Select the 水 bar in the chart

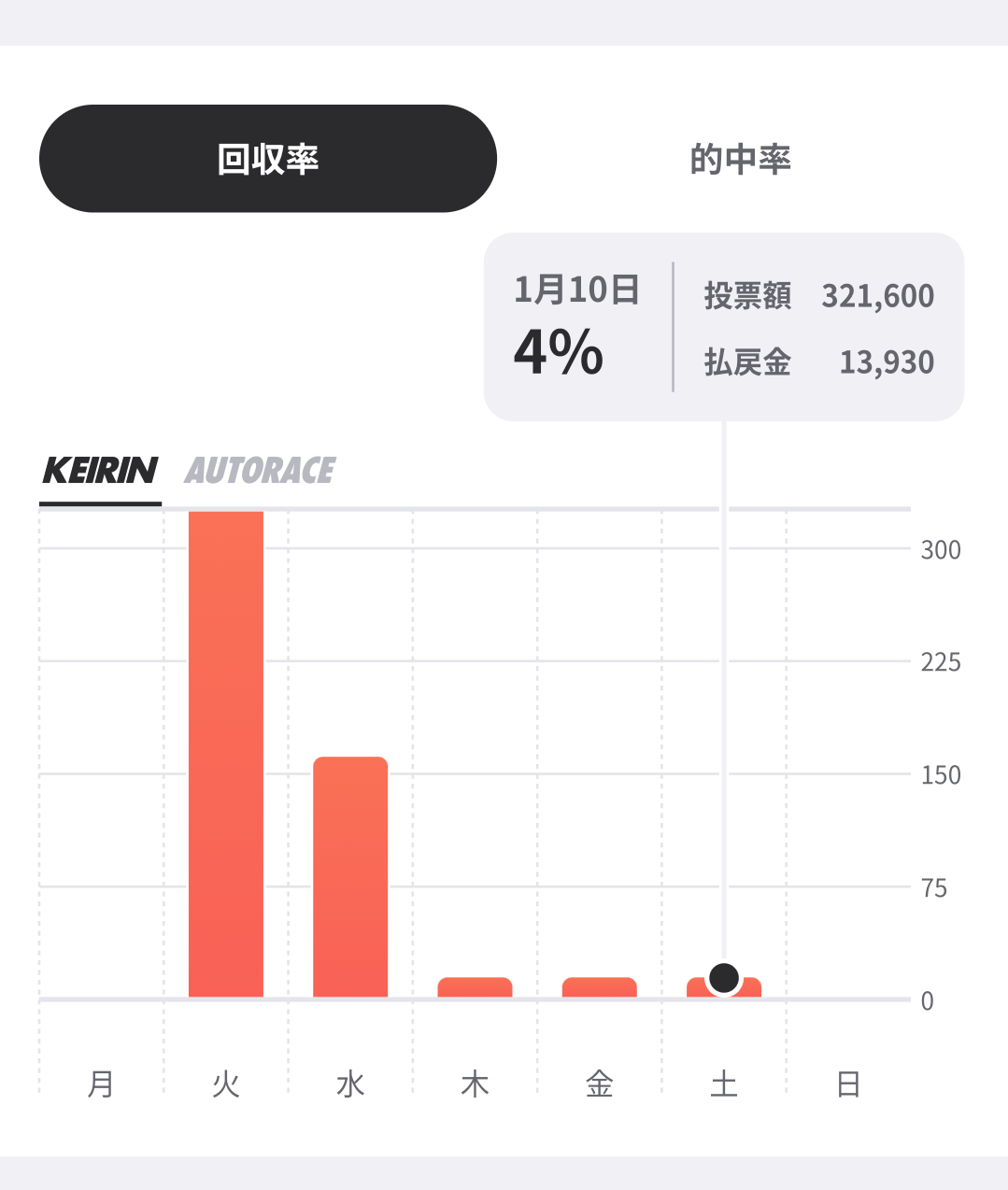click(x=350, y=876)
